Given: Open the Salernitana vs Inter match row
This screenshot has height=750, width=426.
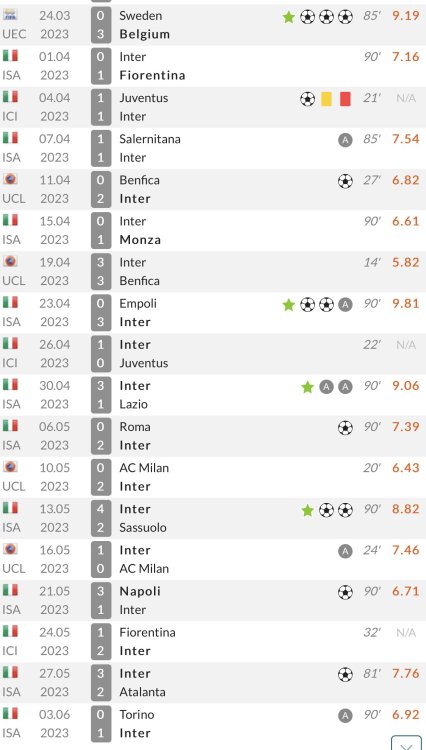Looking at the screenshot, I should coord(213,148).
